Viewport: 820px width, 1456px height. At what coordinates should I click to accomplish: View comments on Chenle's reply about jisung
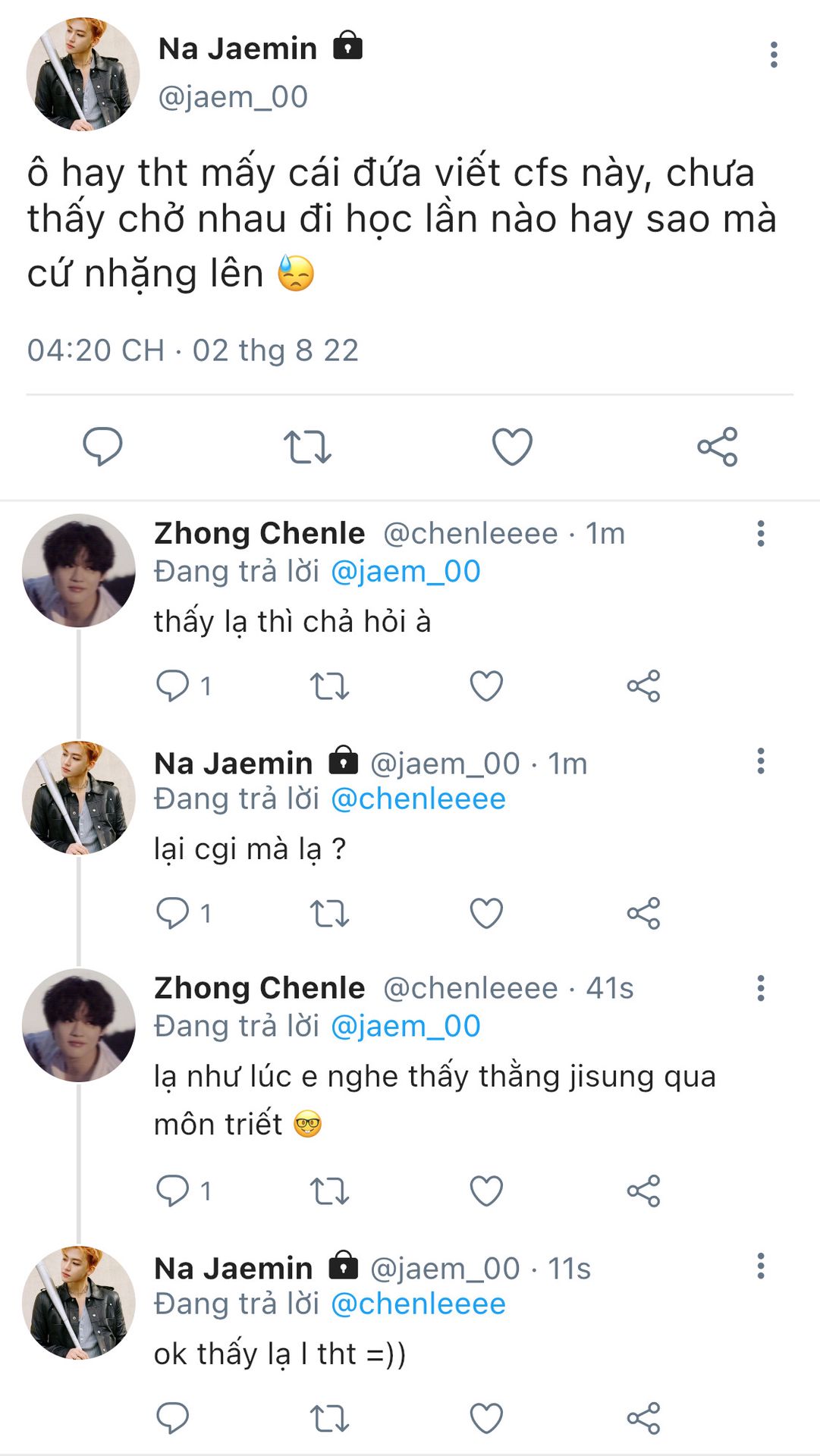point(173,1191)
